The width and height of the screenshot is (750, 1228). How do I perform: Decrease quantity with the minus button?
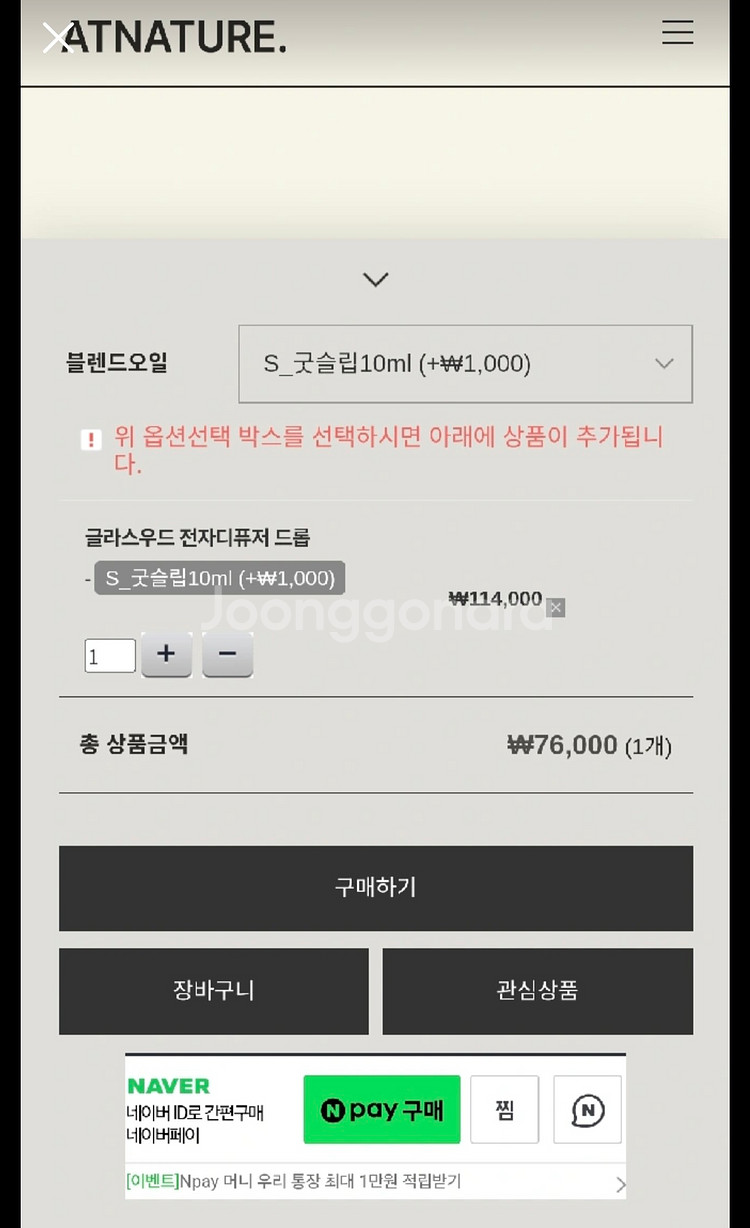[227, 655]
